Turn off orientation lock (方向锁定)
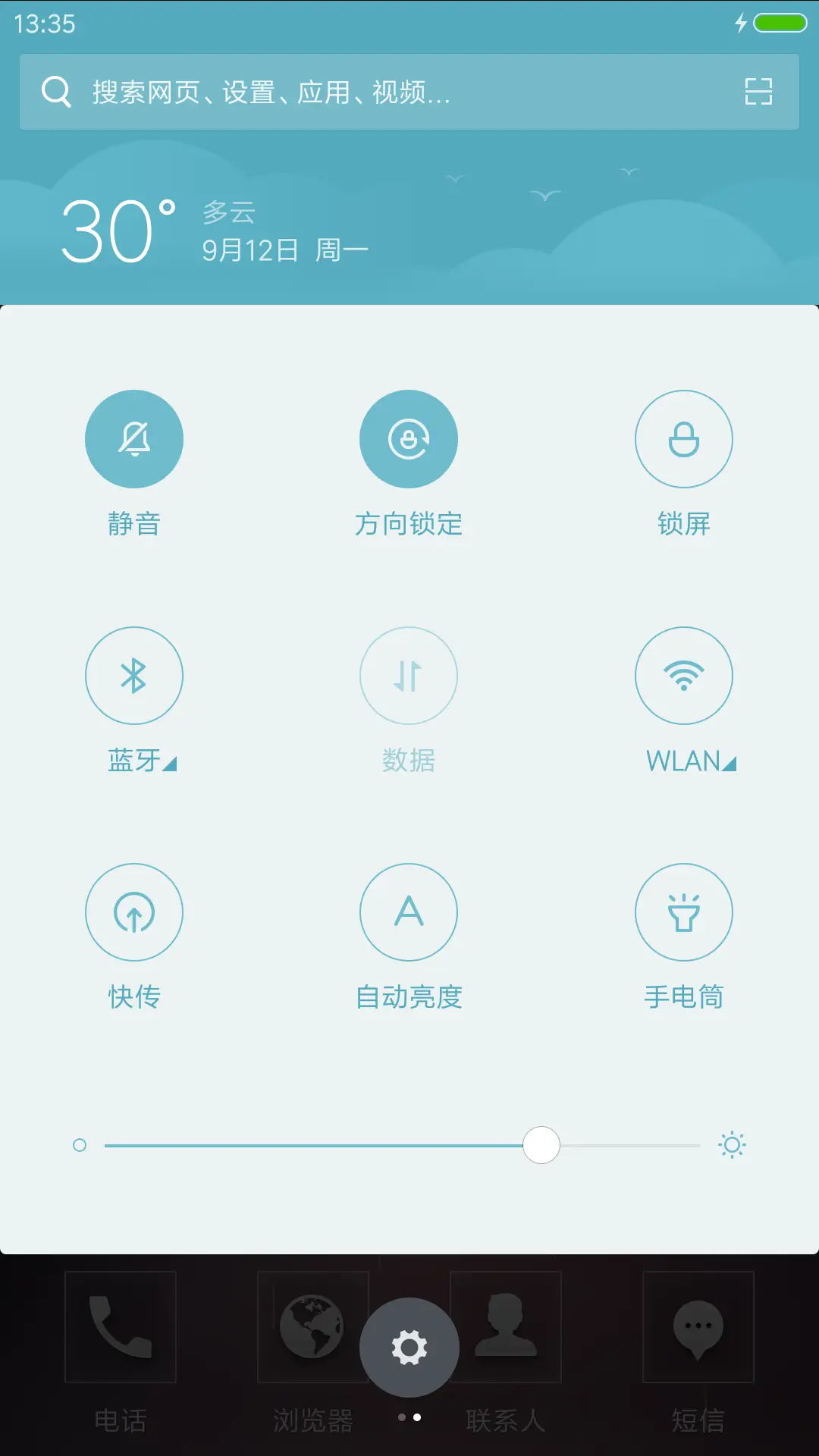819x1456 pixels. pos(409,438)
